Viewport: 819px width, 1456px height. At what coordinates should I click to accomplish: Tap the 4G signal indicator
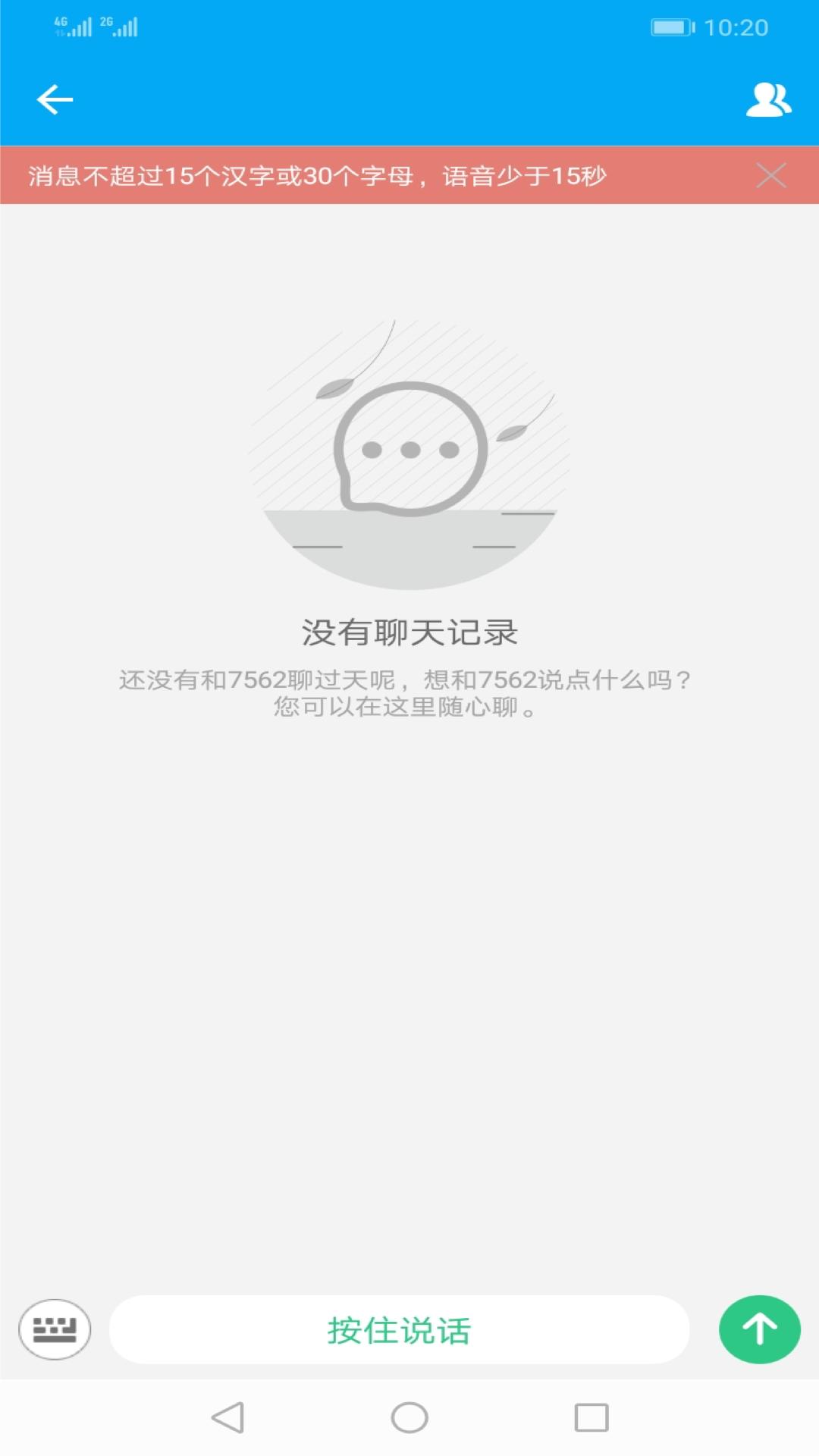click(x=72, y=28)
